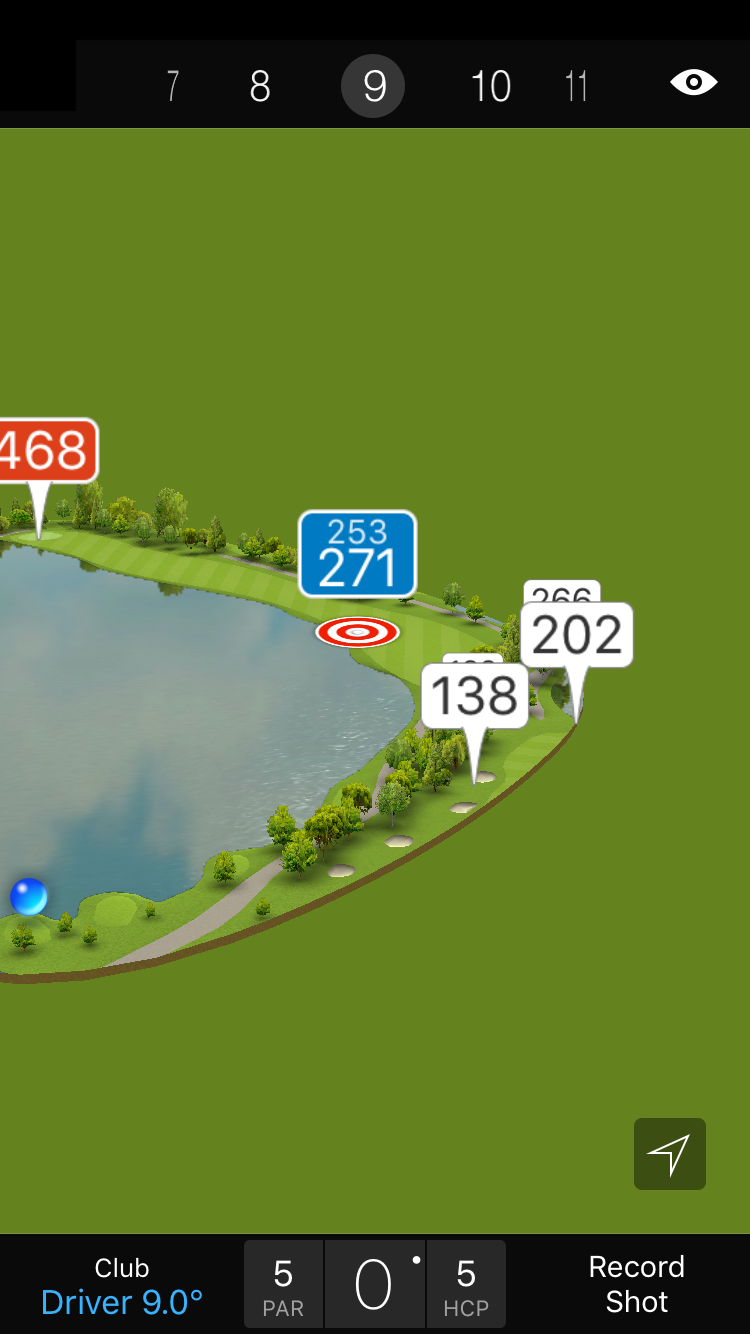Switch to hole 8

(x=260, y=87)
